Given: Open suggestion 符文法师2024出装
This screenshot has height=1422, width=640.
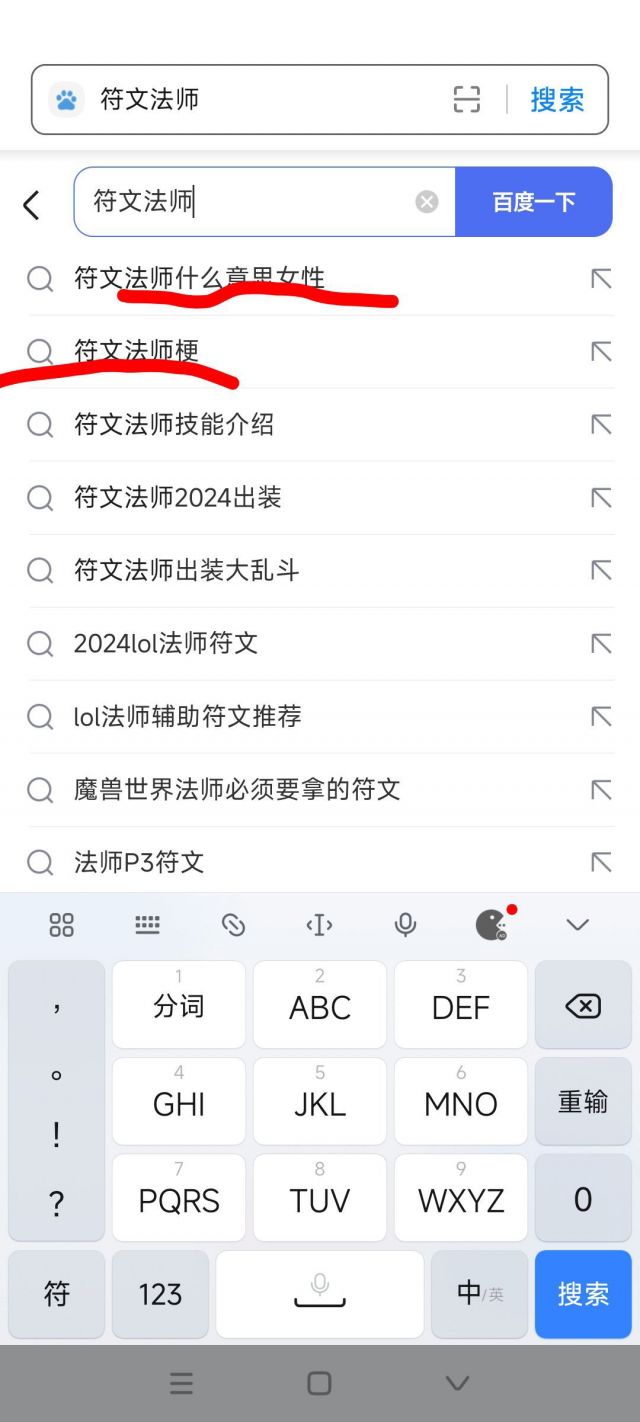Looking at the screenshot, I should 178,497.
